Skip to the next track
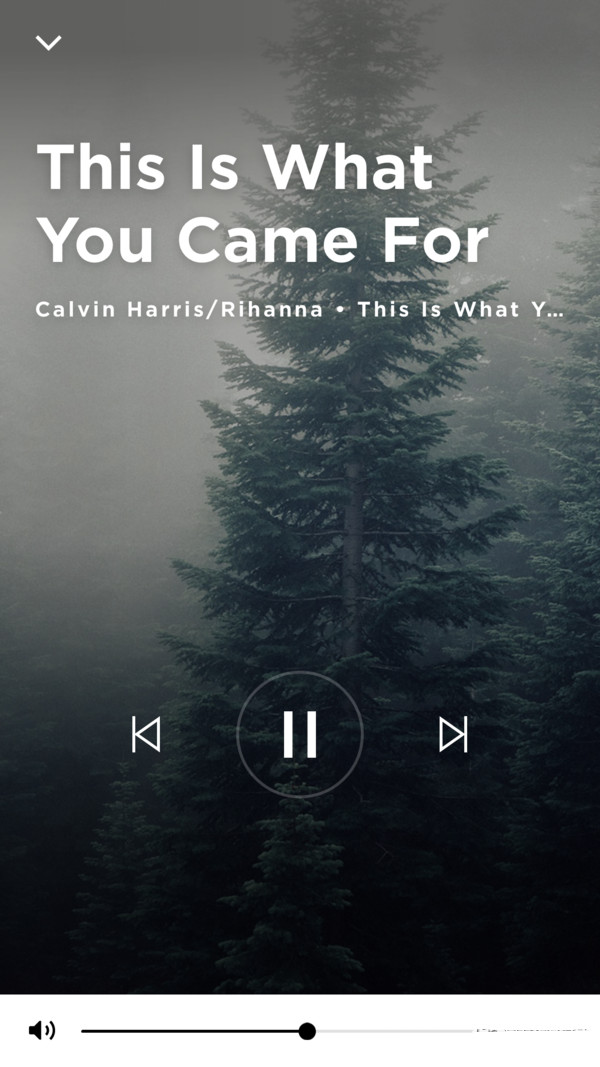 pyautogui.click(x=453, y=735)
